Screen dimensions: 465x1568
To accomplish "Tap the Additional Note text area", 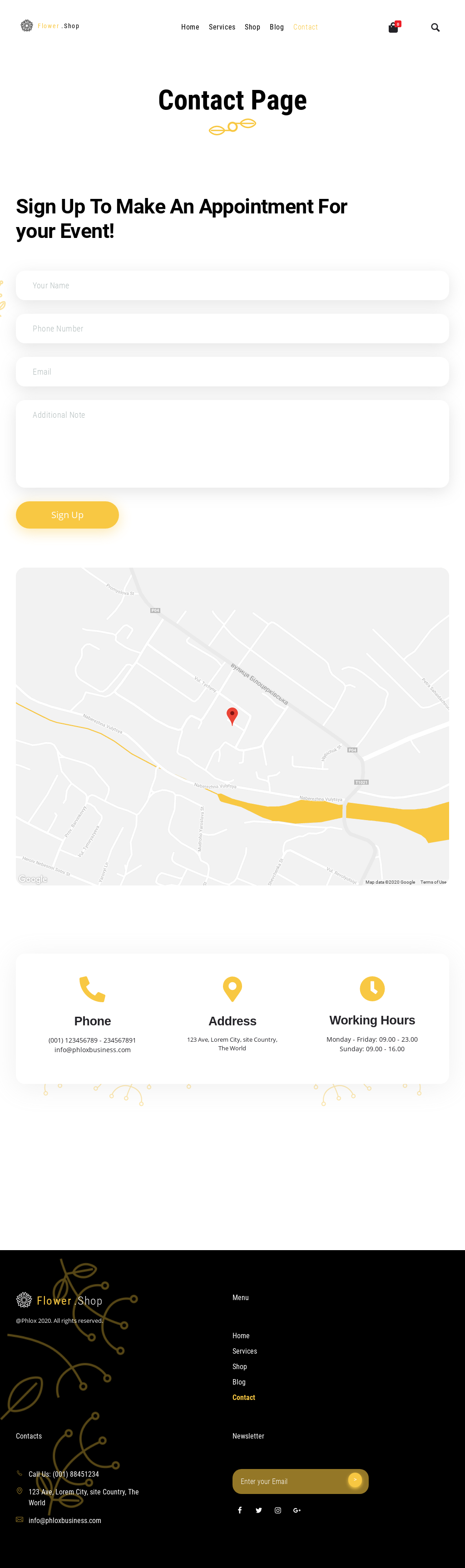I will pyautogui.click(x=232, y=443).
